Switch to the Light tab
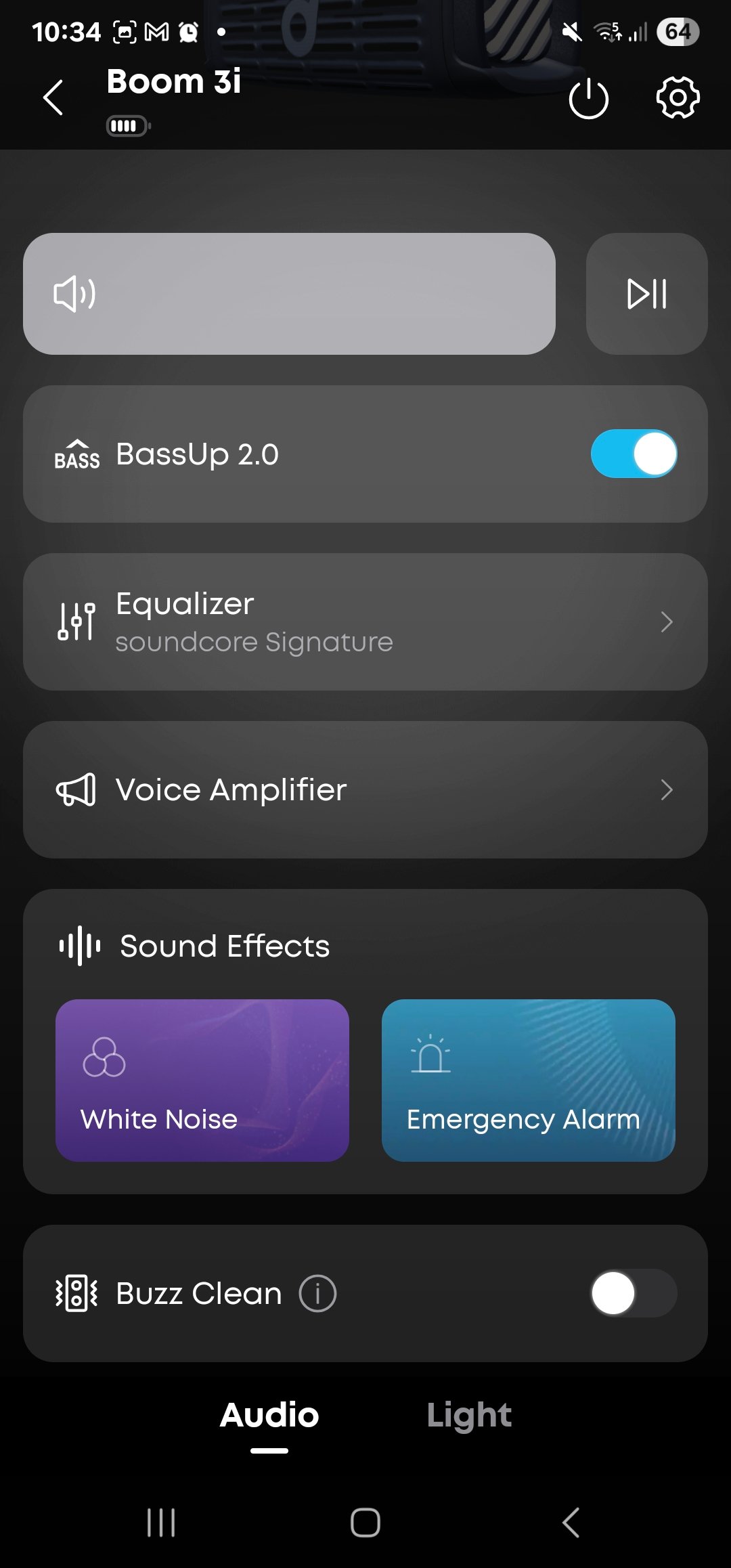 [x=469, y=1415]
